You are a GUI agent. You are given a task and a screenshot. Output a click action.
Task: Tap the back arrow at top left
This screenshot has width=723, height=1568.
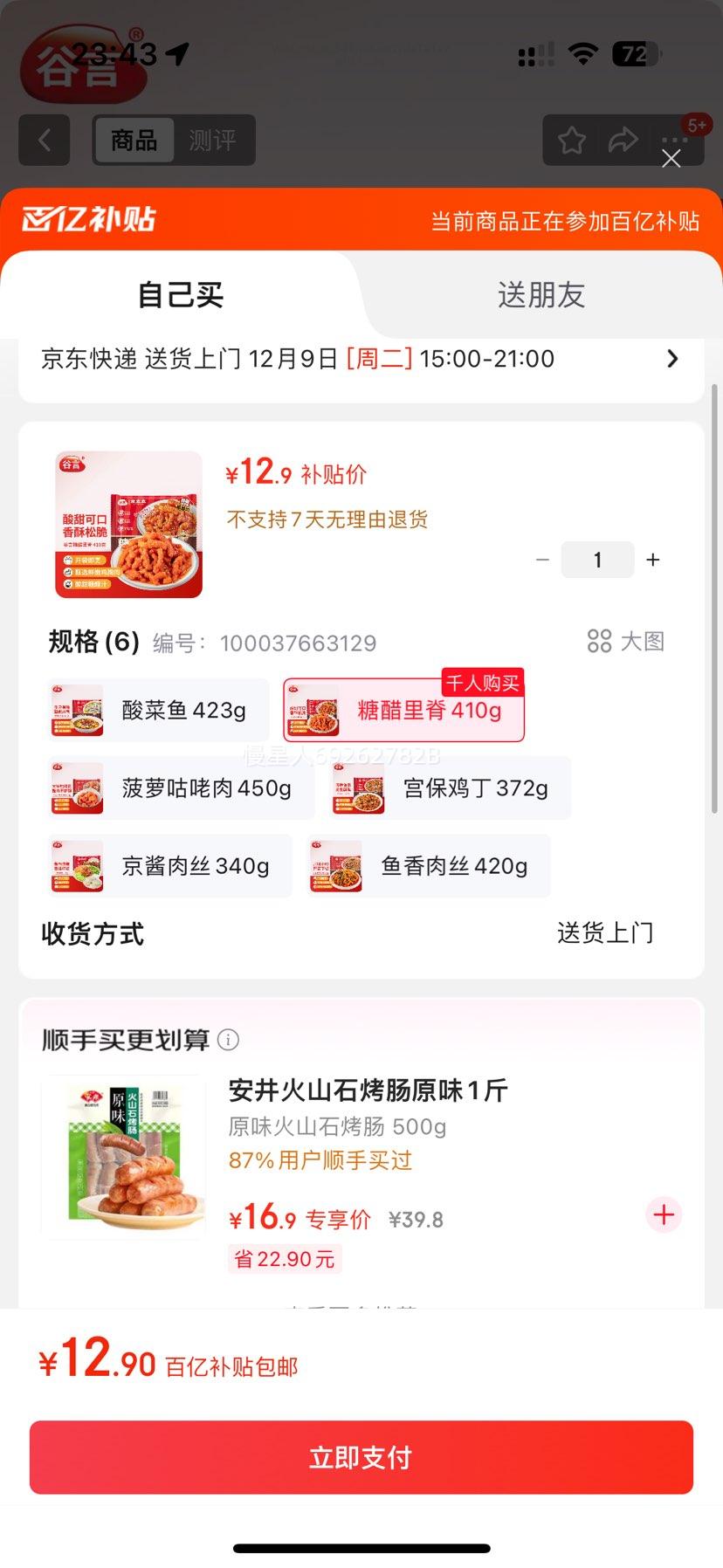44,140
